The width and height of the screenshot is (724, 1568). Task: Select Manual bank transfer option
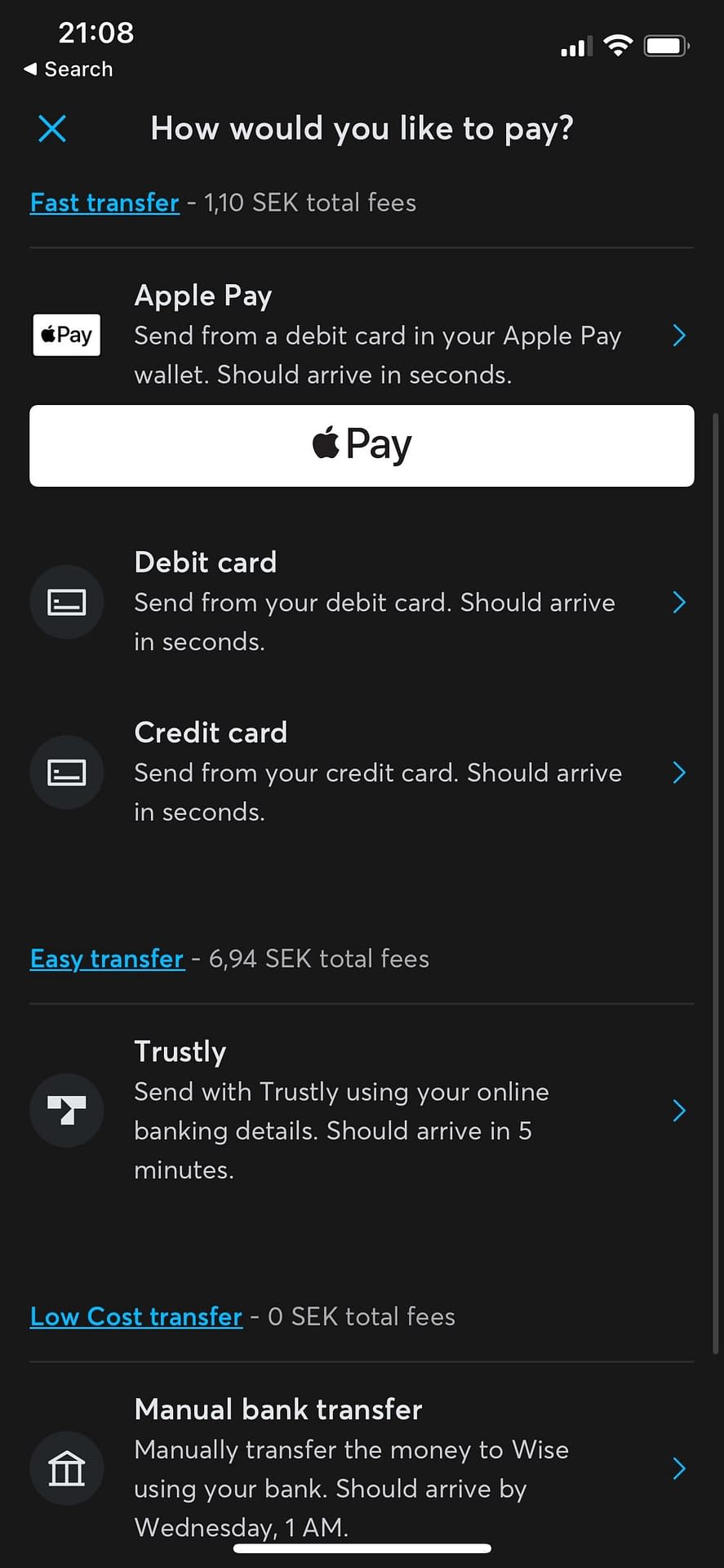[362, 1468]
